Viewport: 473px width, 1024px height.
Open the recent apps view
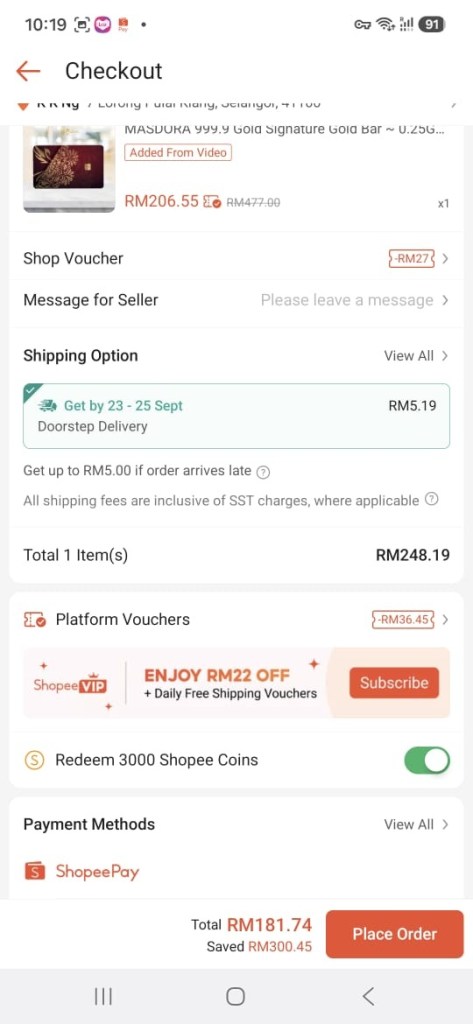pos(103,996)
